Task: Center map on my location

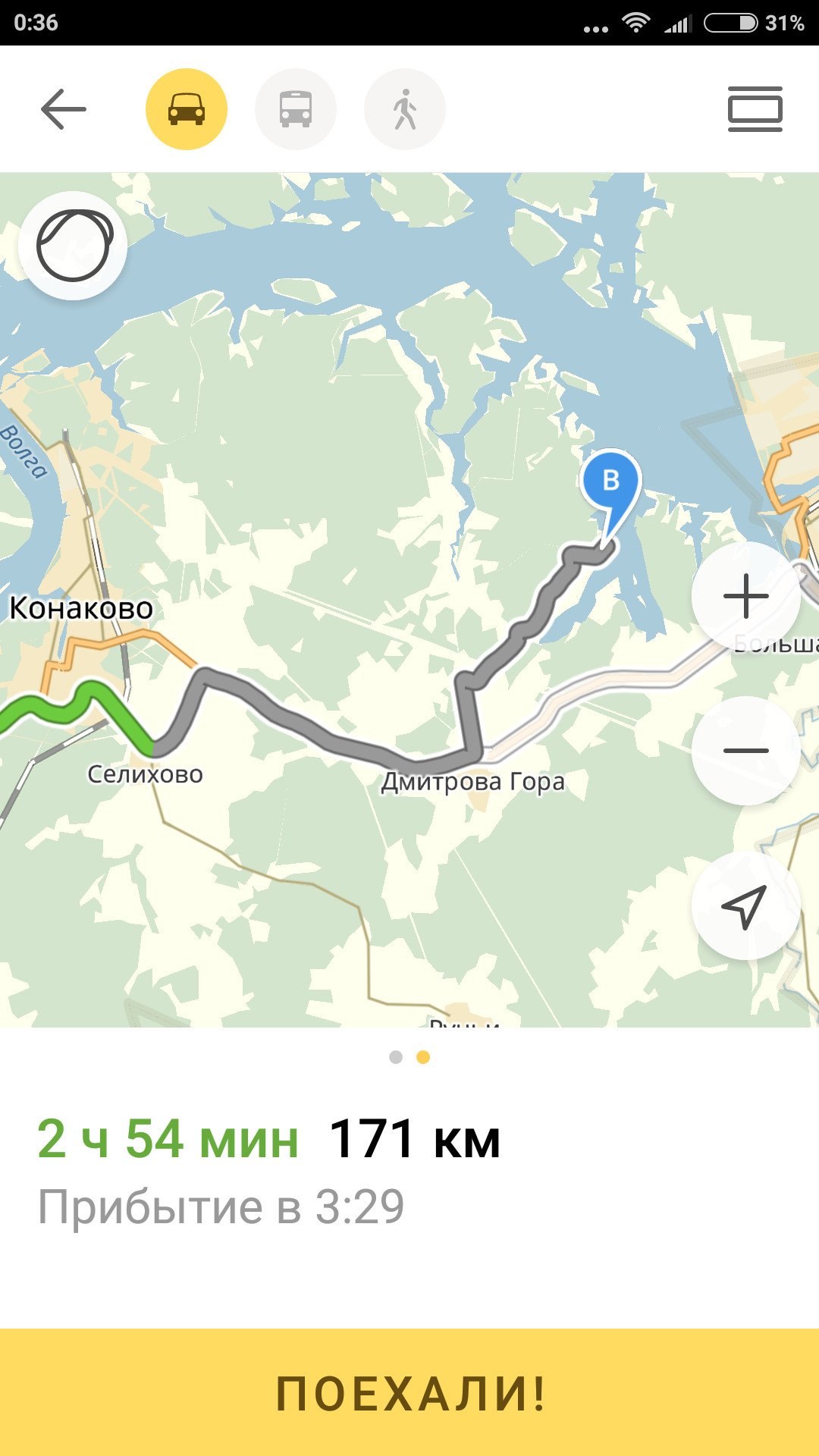Action: pos(746,905)
